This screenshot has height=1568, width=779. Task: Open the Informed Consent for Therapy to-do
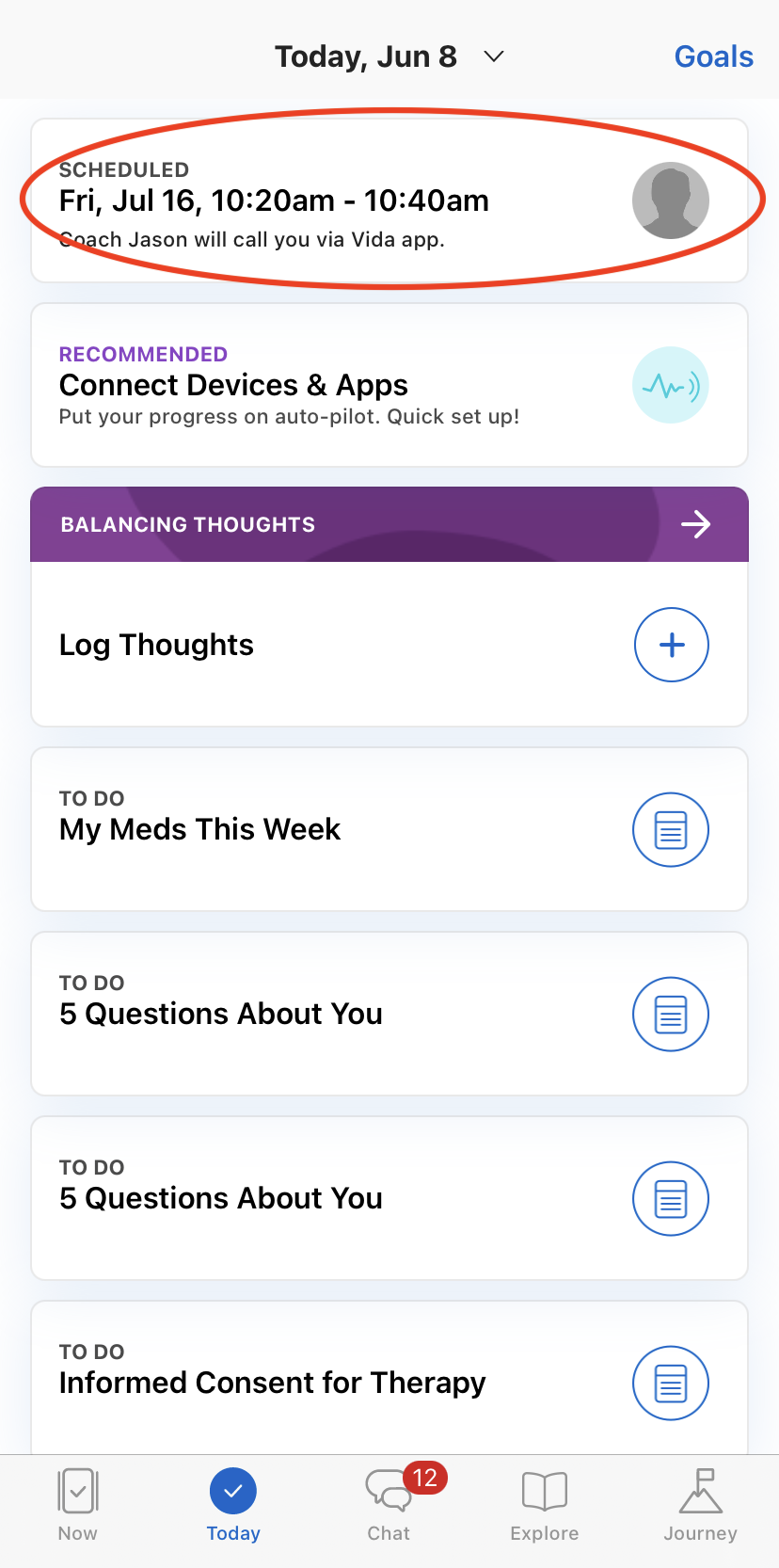[x=389, y=1379]
